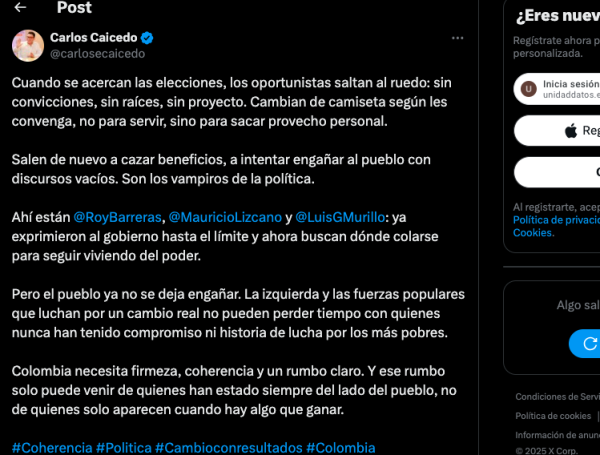The image size is (600, 455).
Task: Register with the Apple button
Action: tap(558, 131)
